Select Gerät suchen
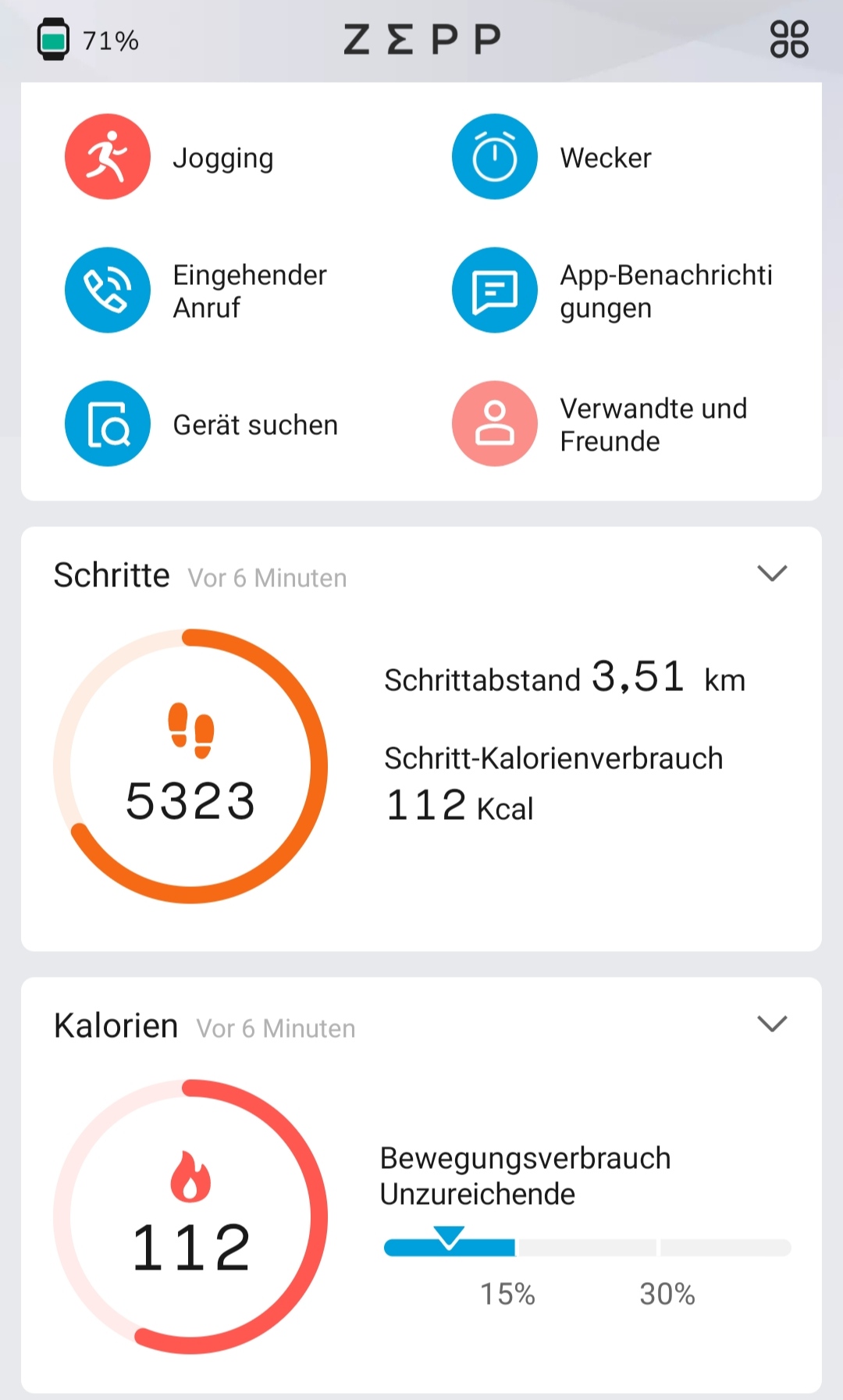Screen dimensions: 843x1400 tap(108, 424)
